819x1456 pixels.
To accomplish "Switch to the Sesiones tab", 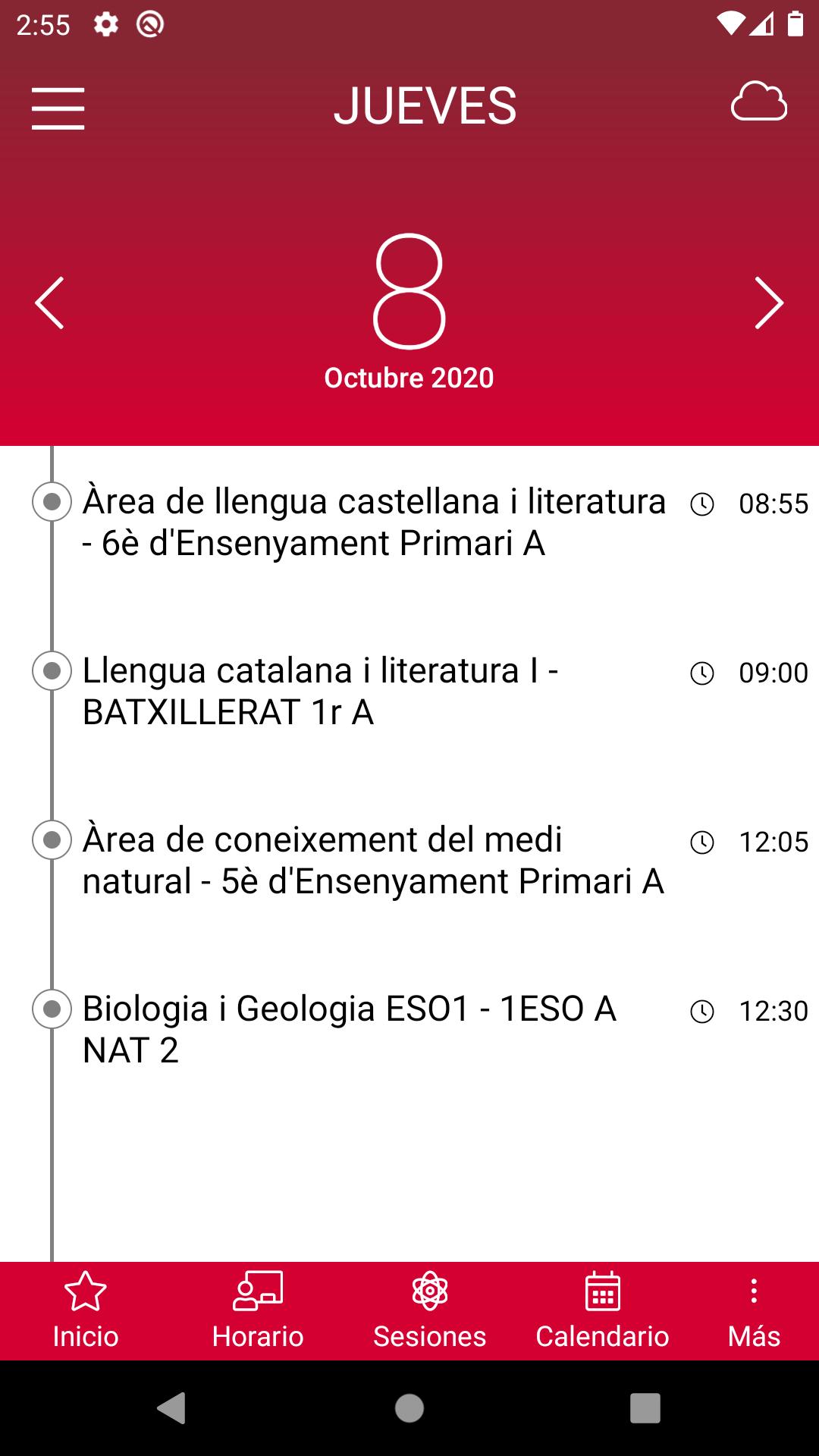I will click(x=429, y=1310).
